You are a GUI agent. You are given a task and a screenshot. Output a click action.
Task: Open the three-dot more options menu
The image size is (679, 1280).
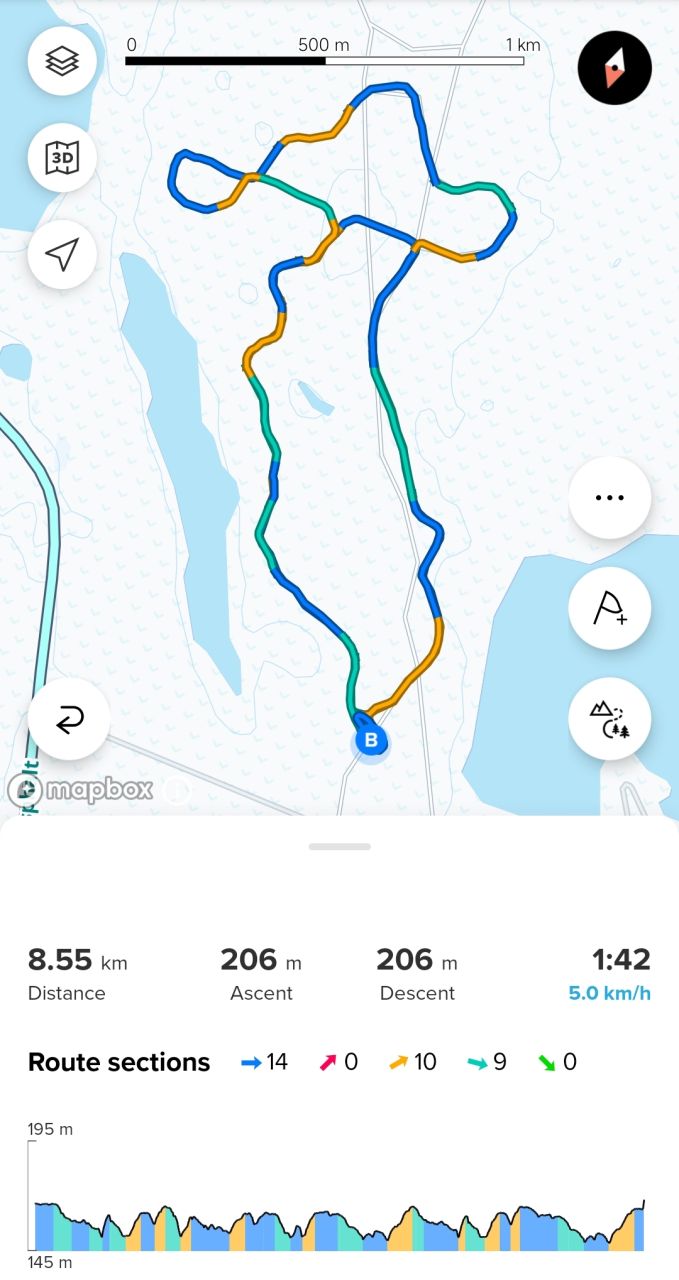609,498
